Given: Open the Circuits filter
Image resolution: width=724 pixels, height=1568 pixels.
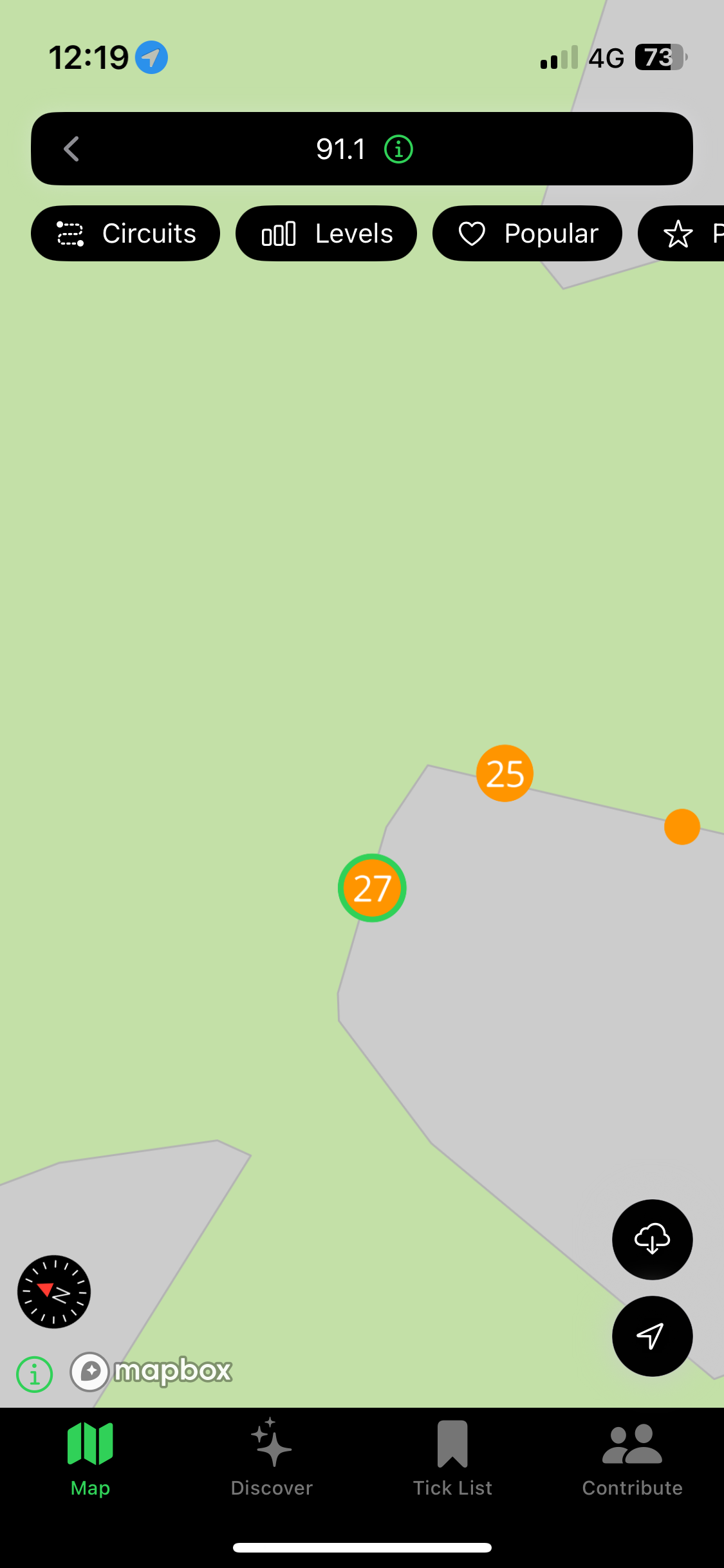Looking at the screenshot, I should click(125, 234).
